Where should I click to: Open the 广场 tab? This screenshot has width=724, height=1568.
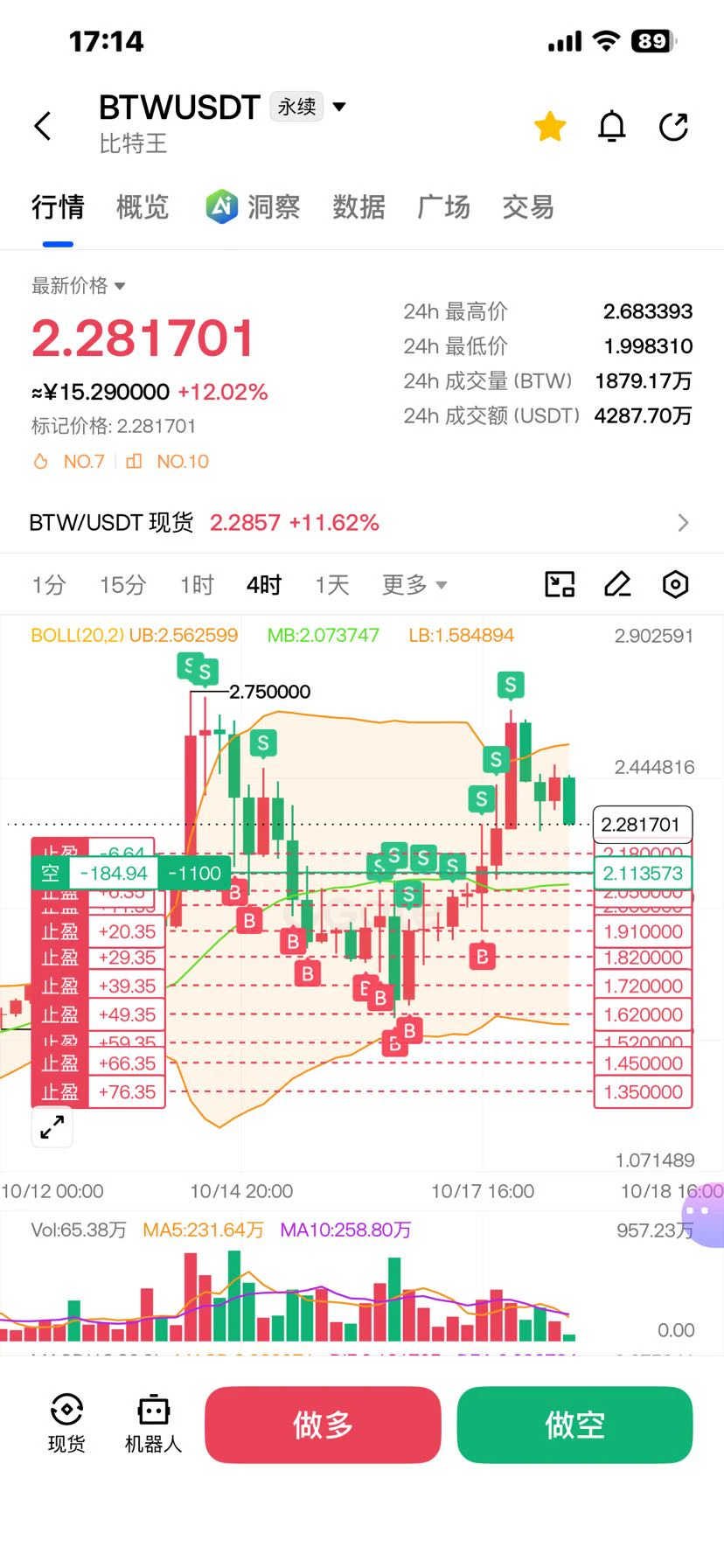click(443, 207)
